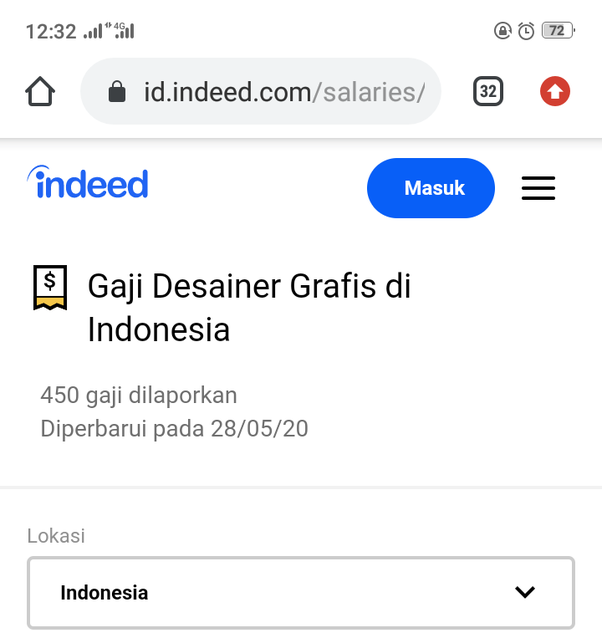The height and width of the screenshot is (630, 602).
Task: Open the hamburger menu
Action: (x=538, y=188)
